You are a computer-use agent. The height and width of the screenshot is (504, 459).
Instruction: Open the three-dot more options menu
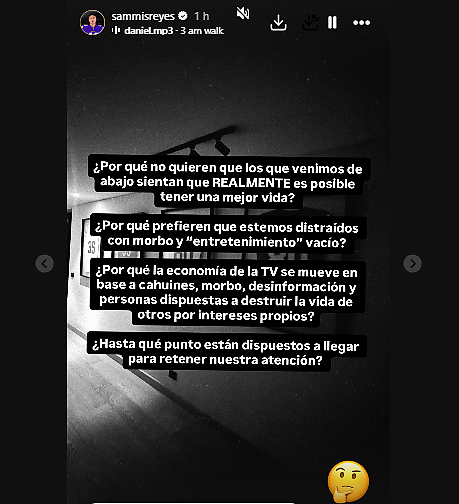point(361,23)
